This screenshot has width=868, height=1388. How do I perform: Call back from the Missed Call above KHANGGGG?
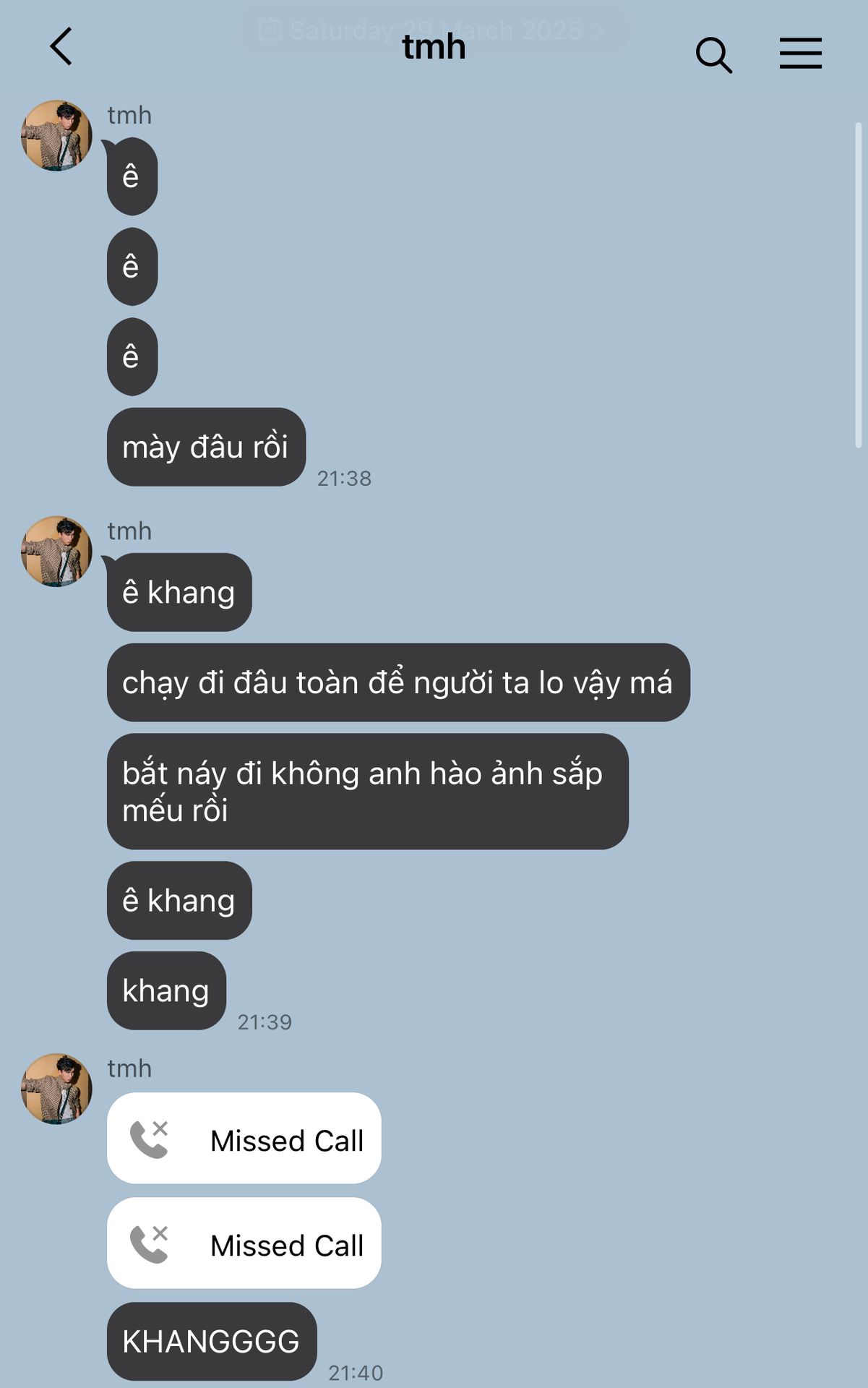point(244,1243)
